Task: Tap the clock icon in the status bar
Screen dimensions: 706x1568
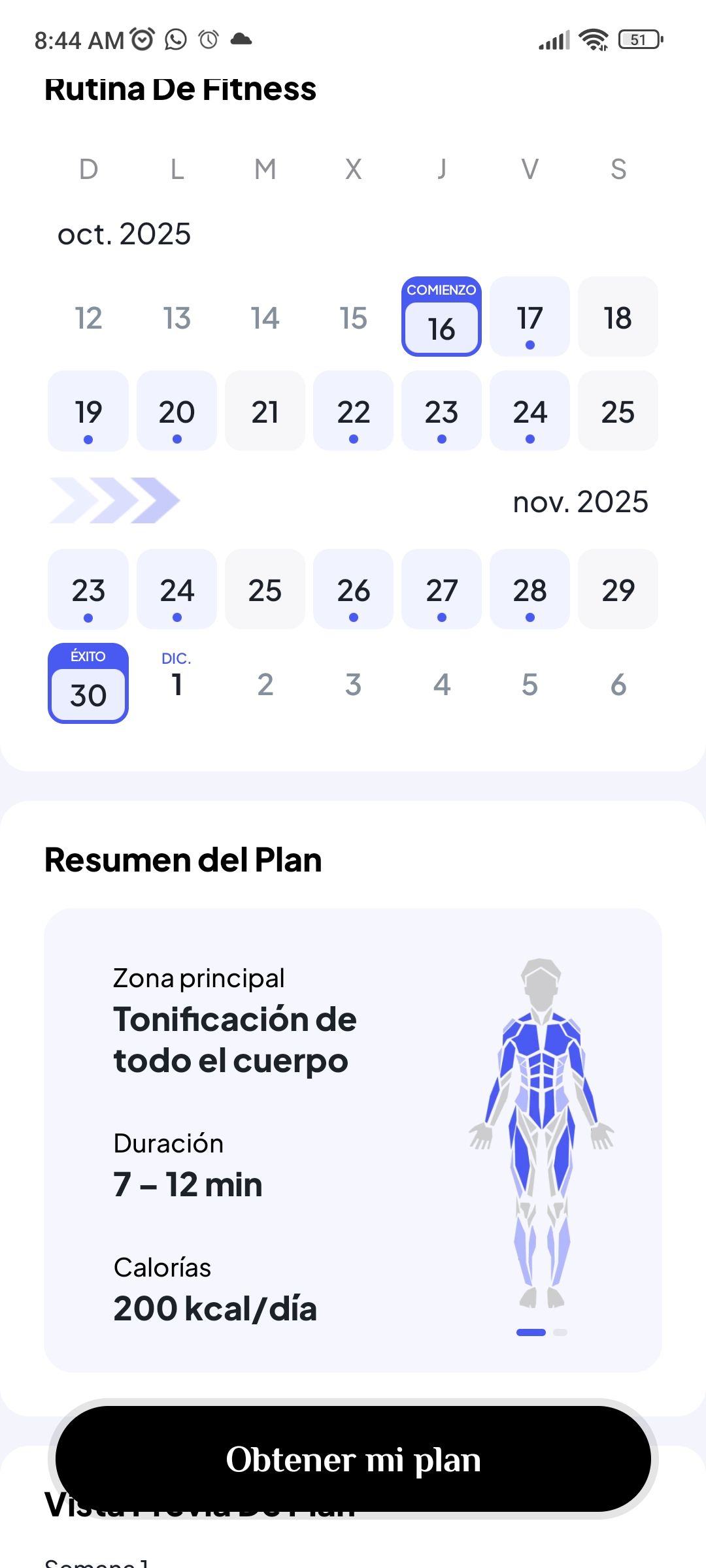Action: 208,39
